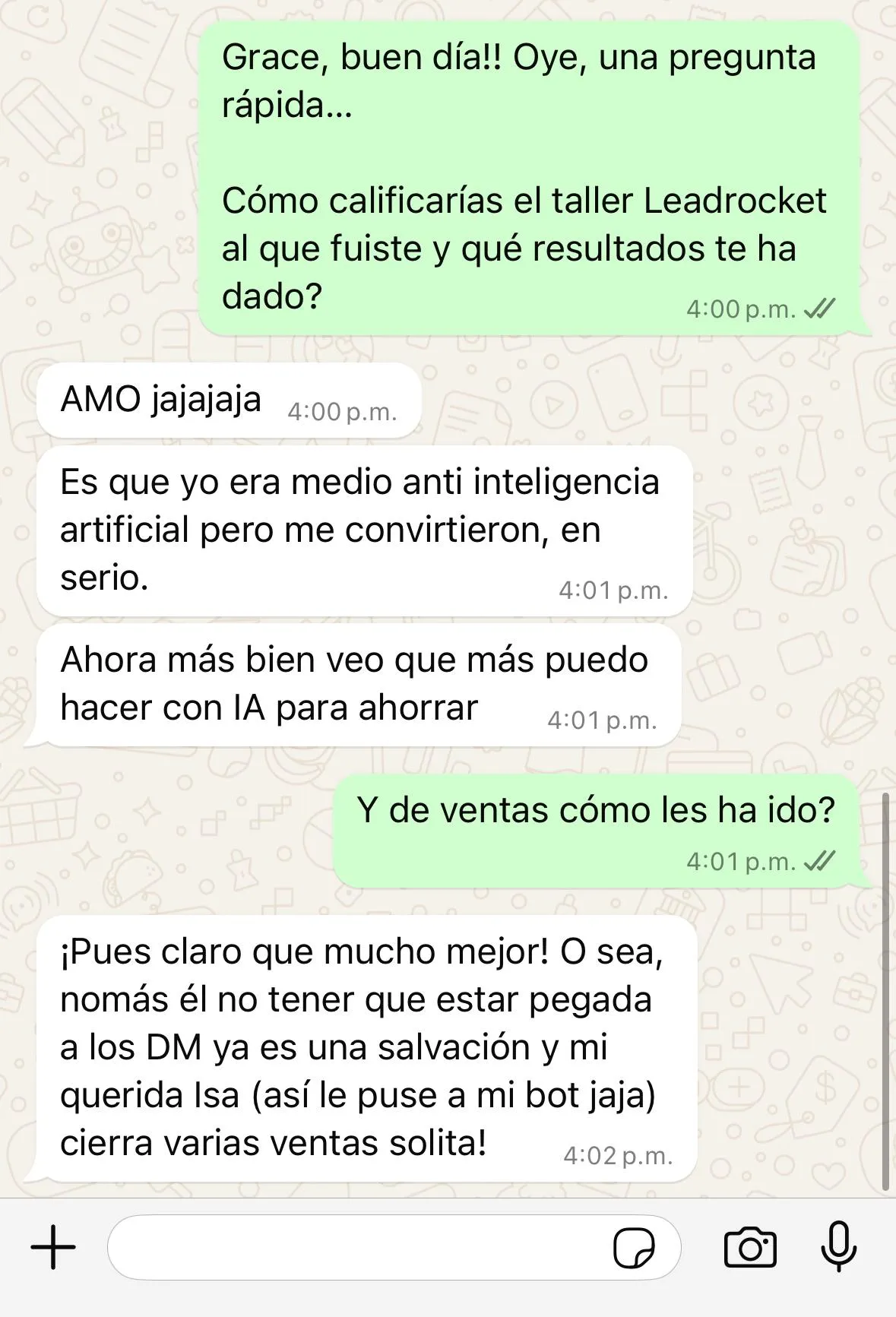This screenshot has width=896, height=1317.
Task: Open the camera to take a photo
Action: (750, 1247)
